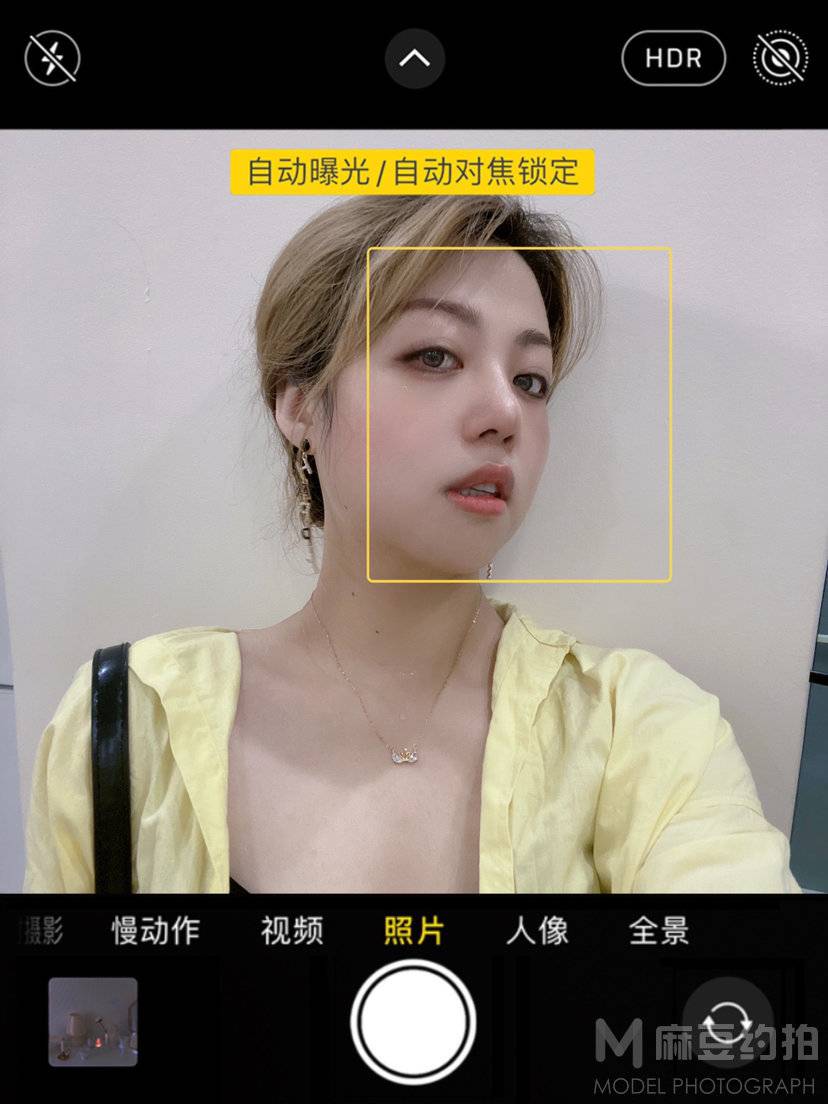
Task: Take a photo with the shutter button
Action: (x=413, y=1022)
